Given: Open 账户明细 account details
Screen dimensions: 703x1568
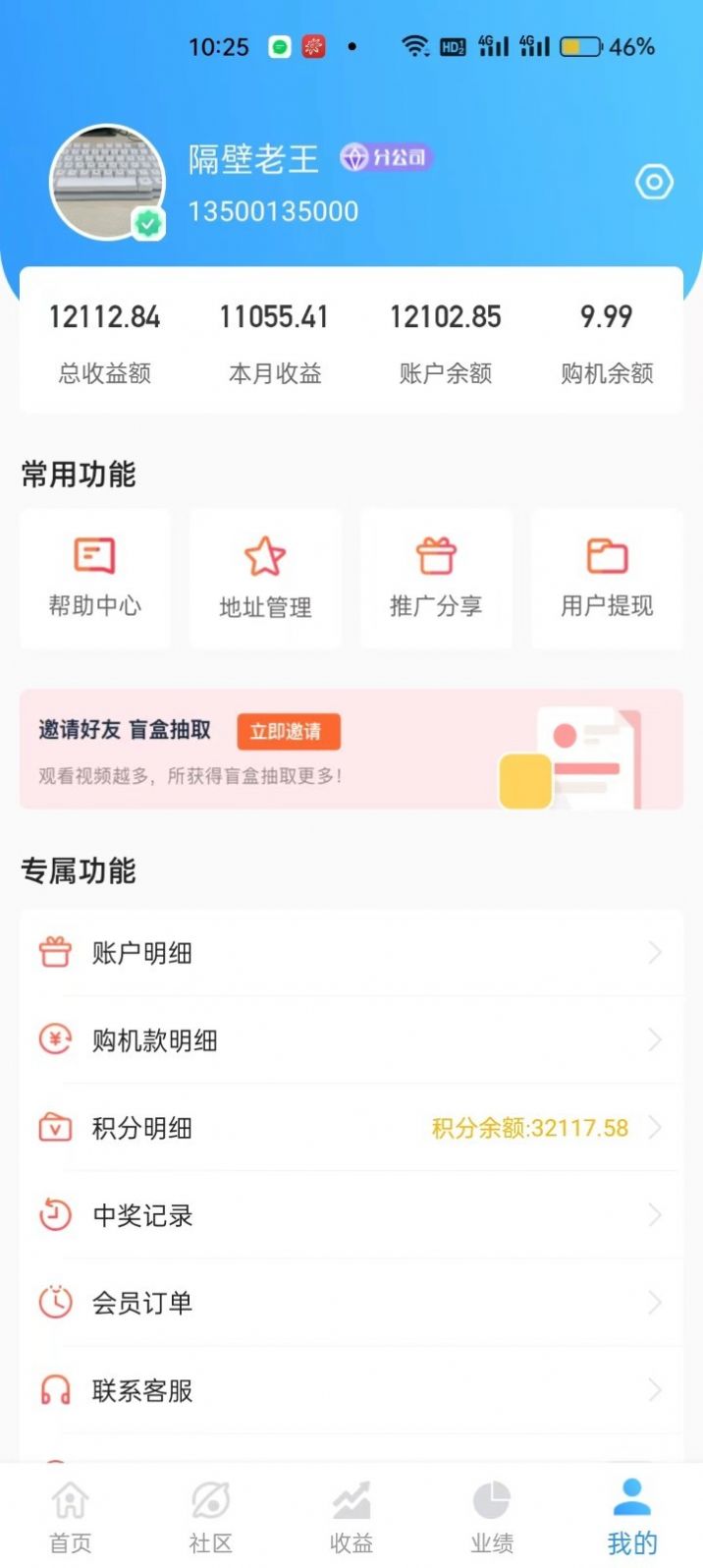Looking at the screenshot, I should pyautogui.click(x=351, y=953).
